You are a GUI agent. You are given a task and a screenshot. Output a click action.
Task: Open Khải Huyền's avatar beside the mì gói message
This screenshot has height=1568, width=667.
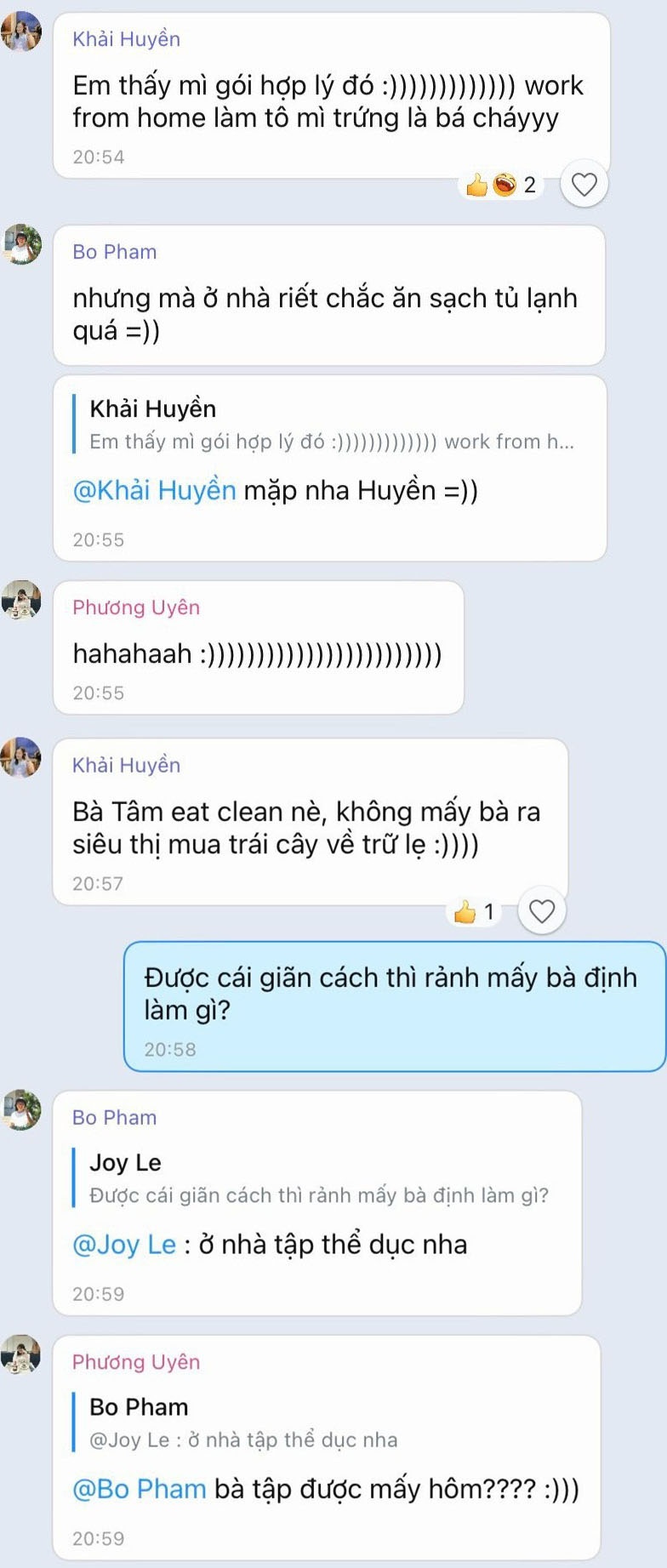pyautogui.click(x=21, y=32)
